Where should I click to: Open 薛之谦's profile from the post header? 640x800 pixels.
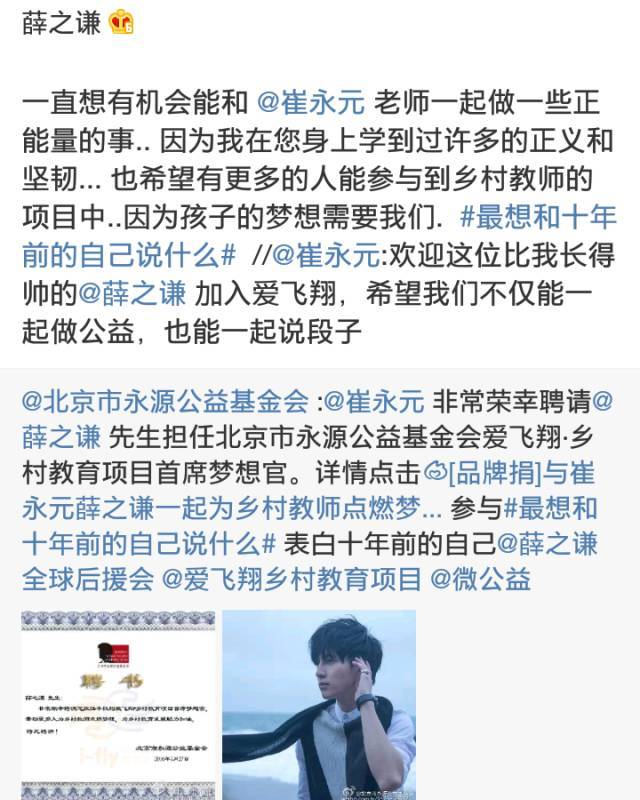61,22
